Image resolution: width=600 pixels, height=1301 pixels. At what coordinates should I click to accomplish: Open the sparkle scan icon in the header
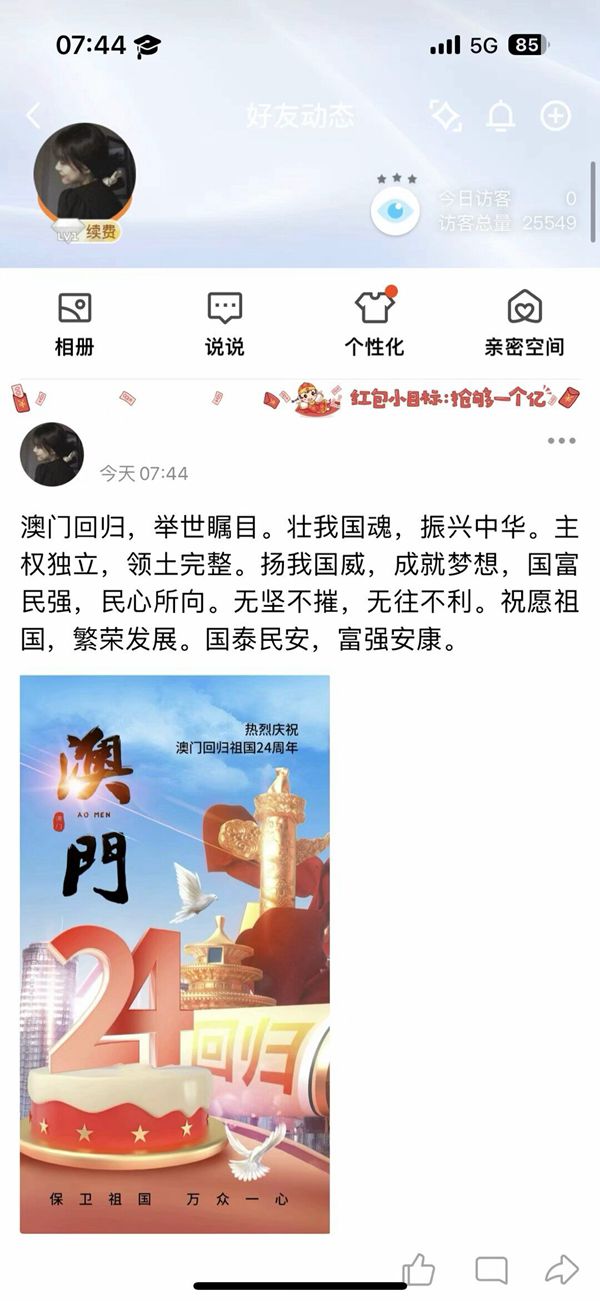(x=445, y=116)
